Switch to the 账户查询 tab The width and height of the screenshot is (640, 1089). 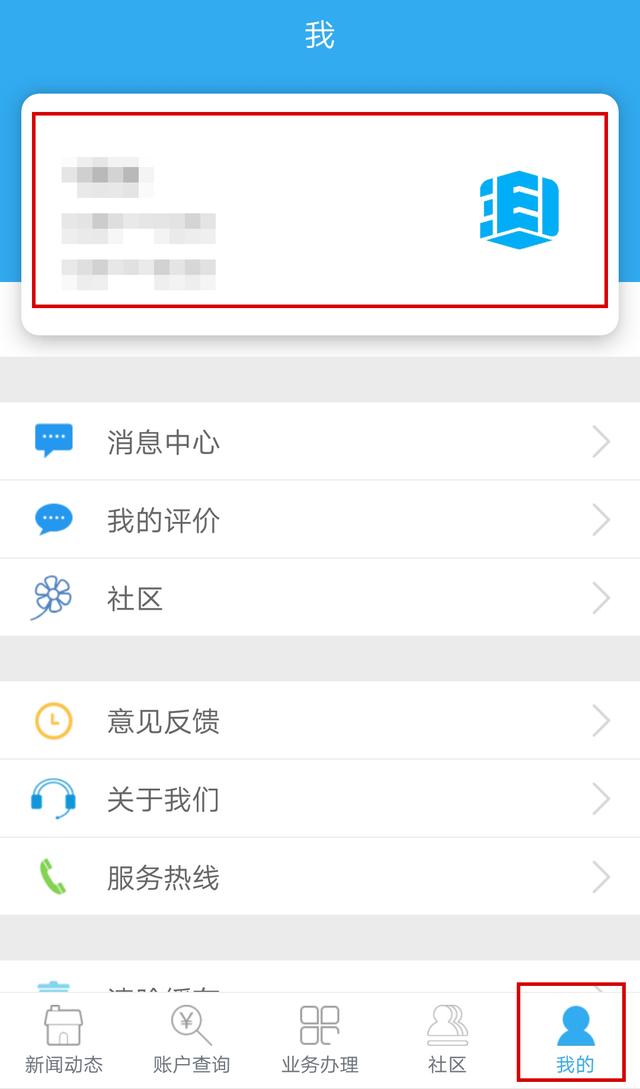(191, 1041)
